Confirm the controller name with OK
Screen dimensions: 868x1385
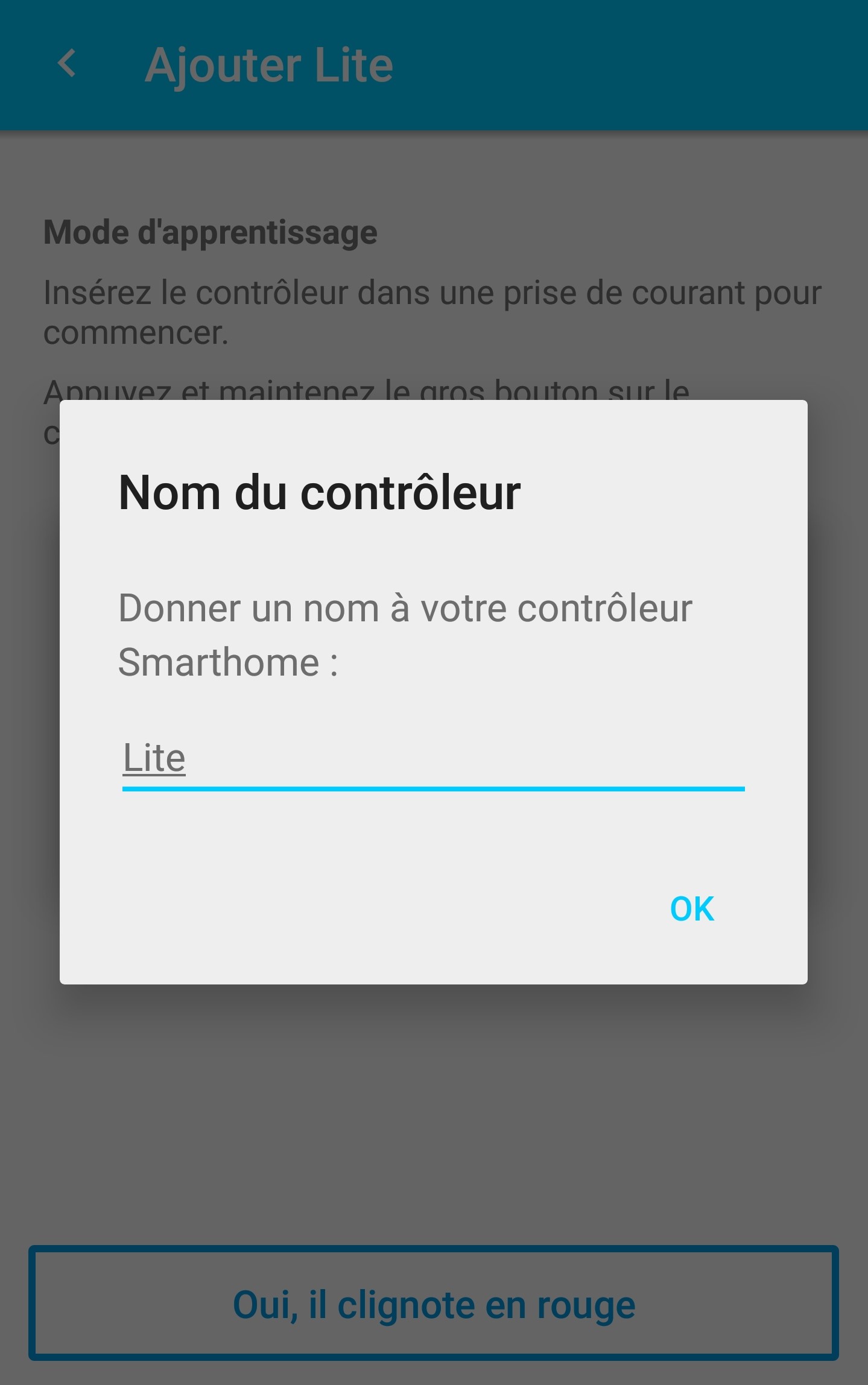(692, 908)
